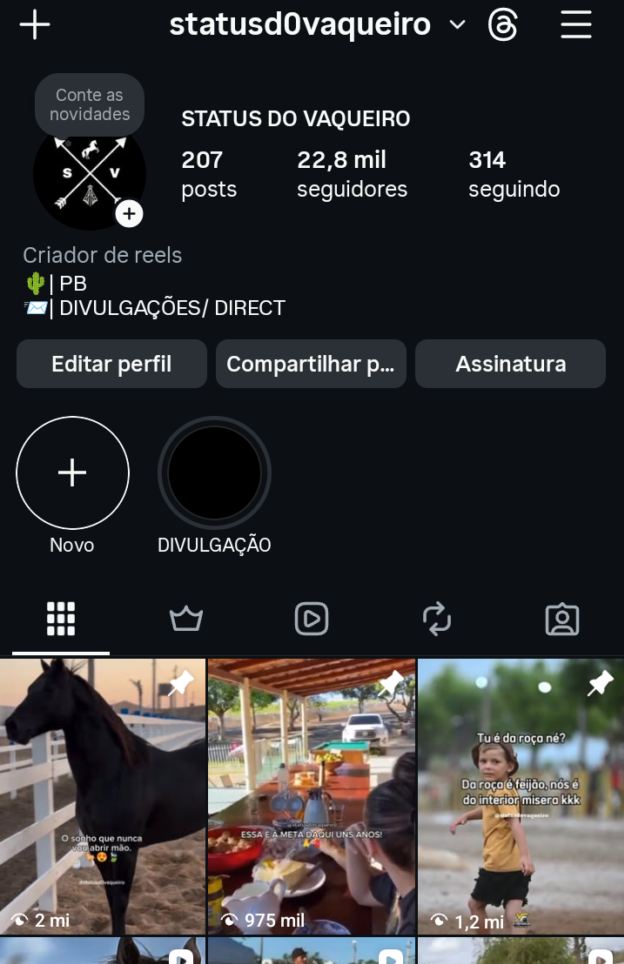
Task: Switch to the Reels tab
Action: point(312,620)
